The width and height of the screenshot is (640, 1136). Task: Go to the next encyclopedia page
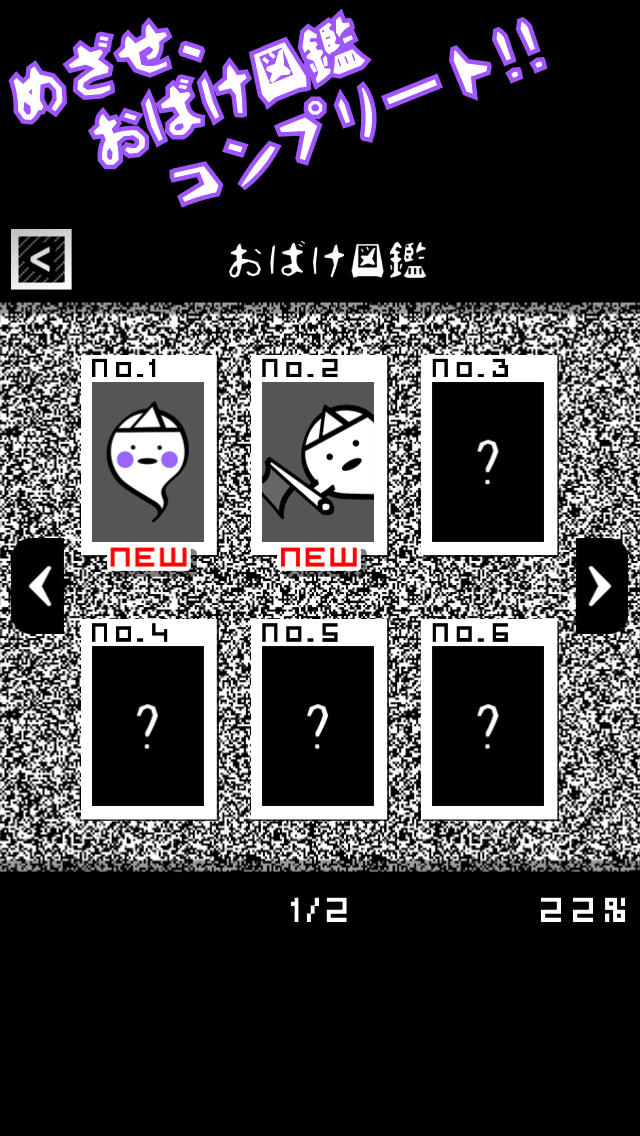(x=601, y=586)
